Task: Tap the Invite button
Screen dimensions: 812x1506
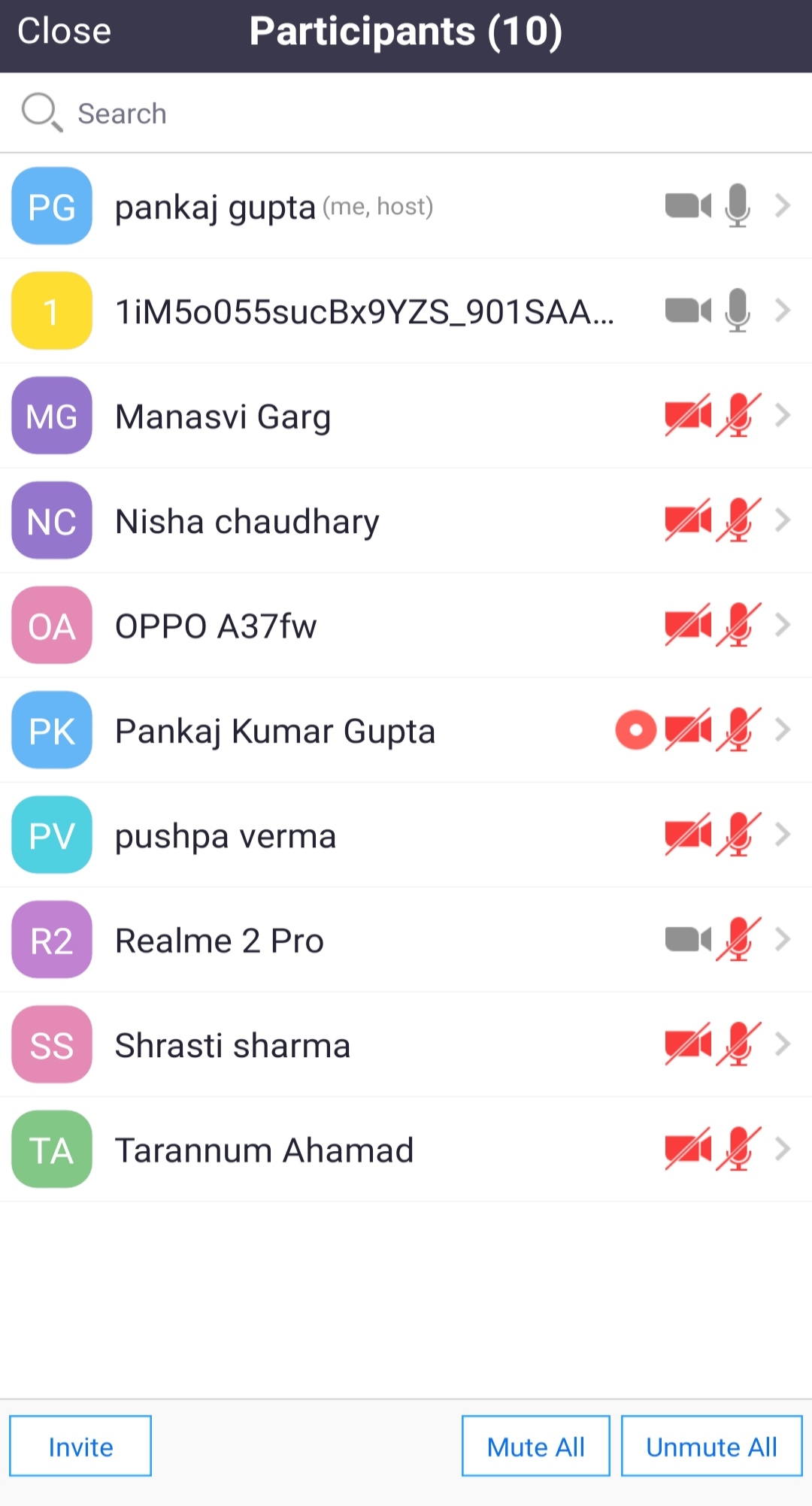Action: click(80, 1446)
